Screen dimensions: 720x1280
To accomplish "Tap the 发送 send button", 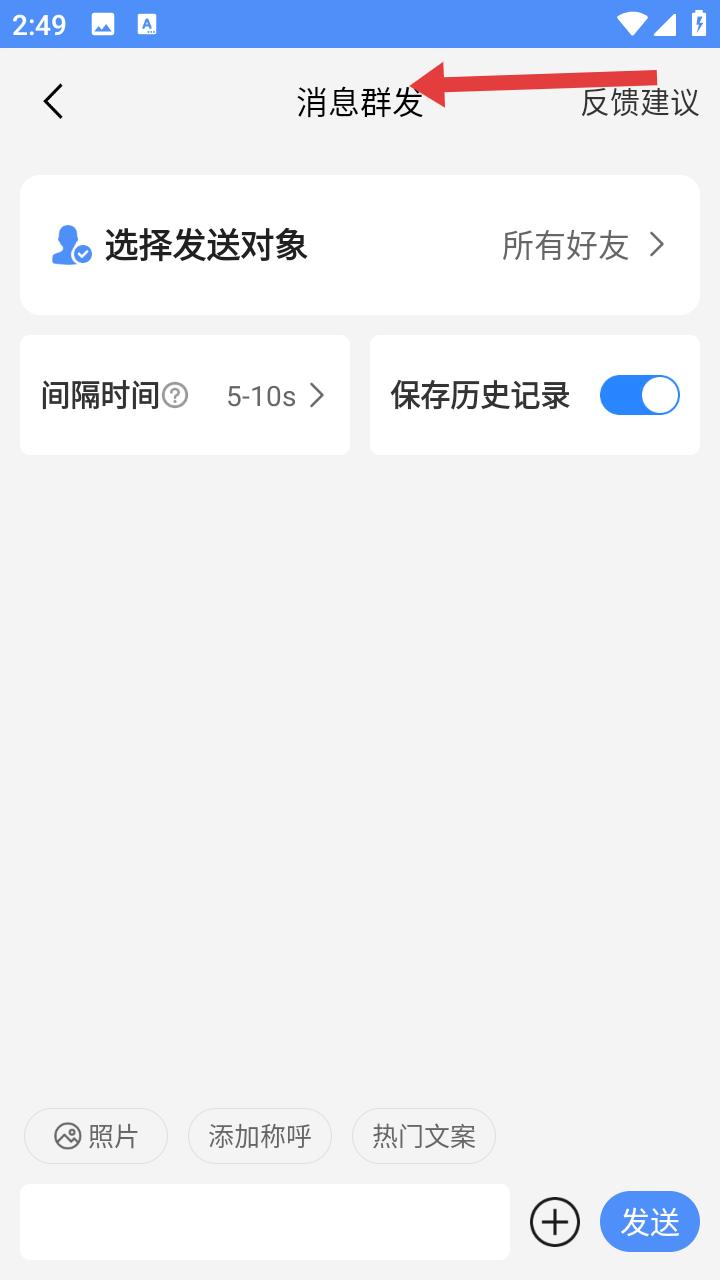I will click(x=650, y=1222).
